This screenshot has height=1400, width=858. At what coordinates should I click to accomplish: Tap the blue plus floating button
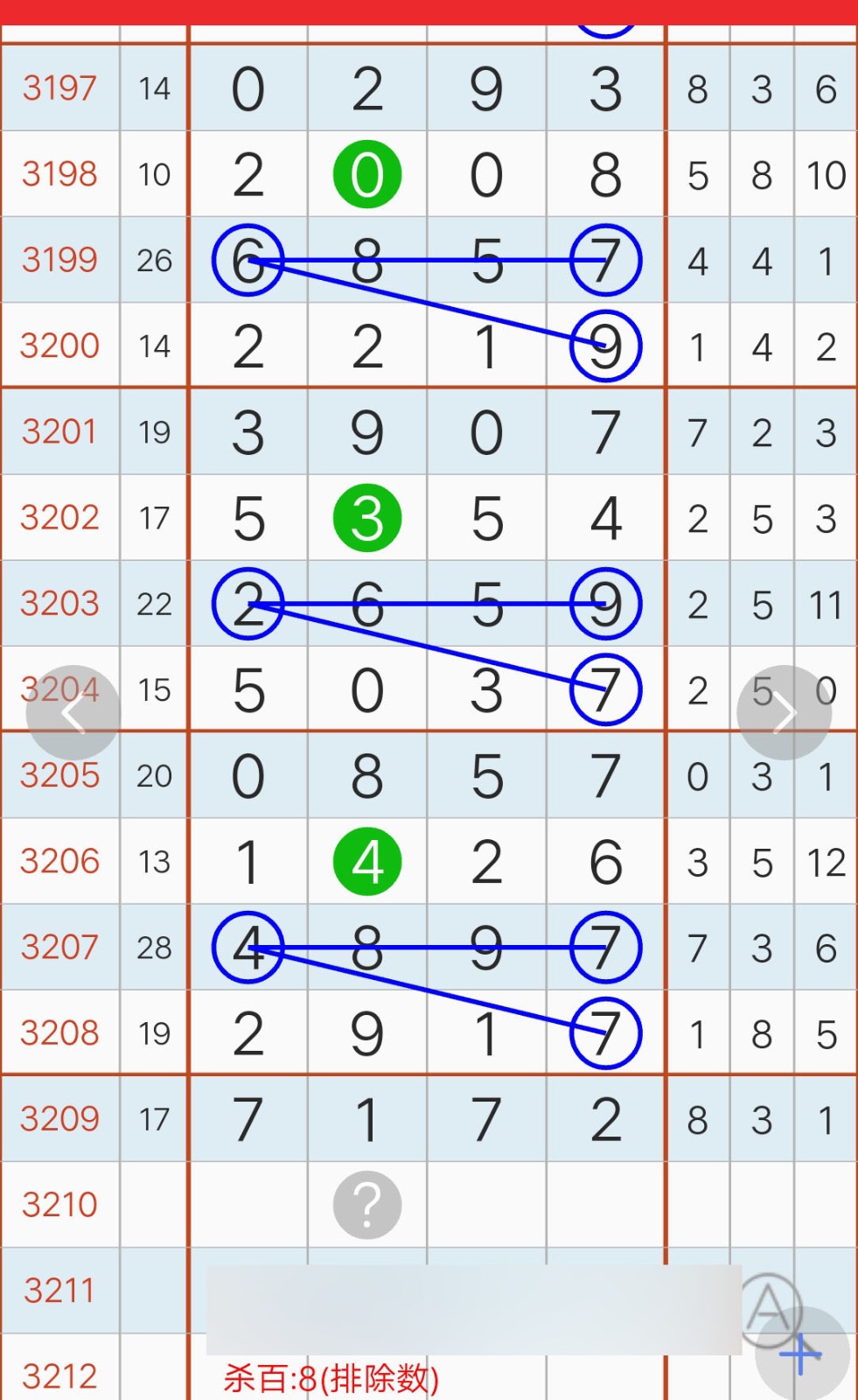click(x=802, y=1354)
